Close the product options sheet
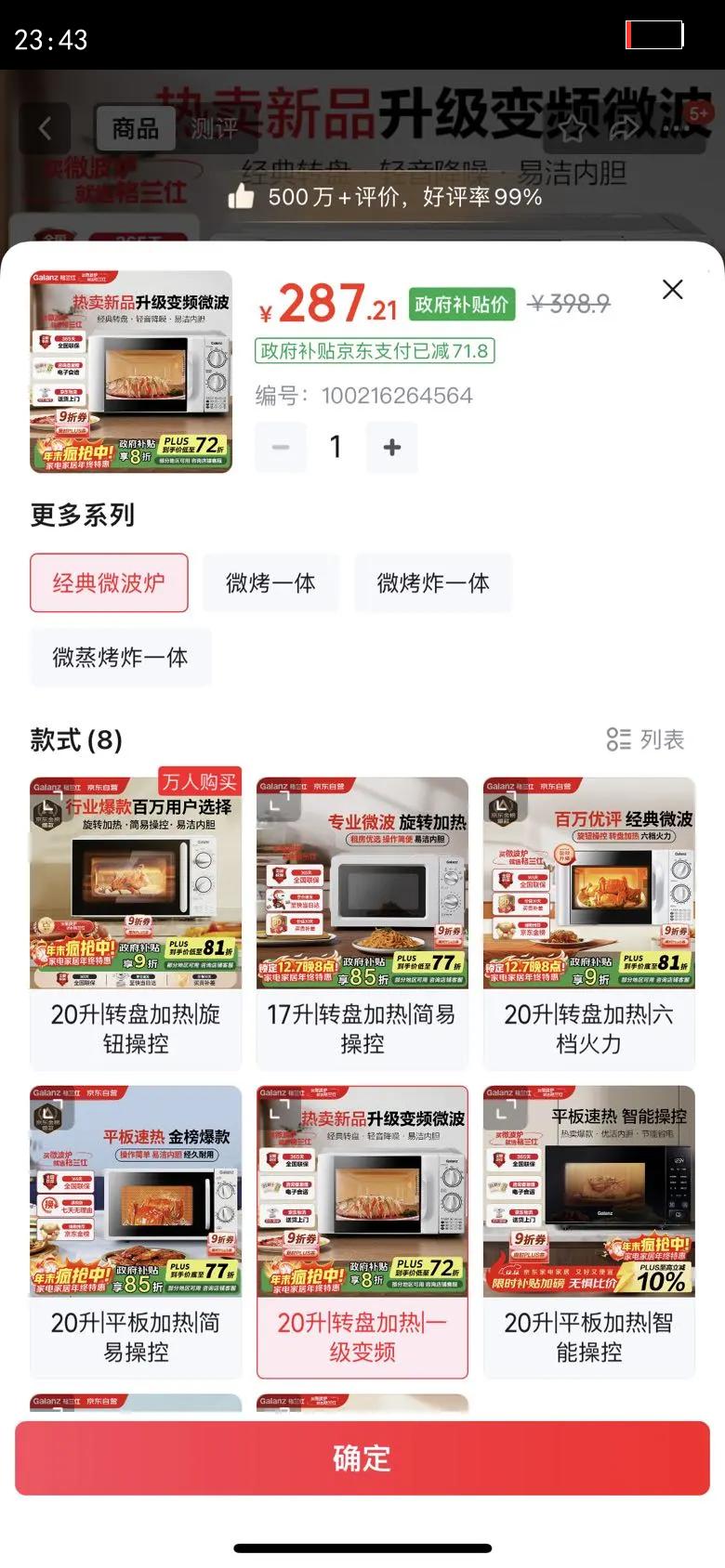Screen dimensions: 725x1568 tap(672, 290)
